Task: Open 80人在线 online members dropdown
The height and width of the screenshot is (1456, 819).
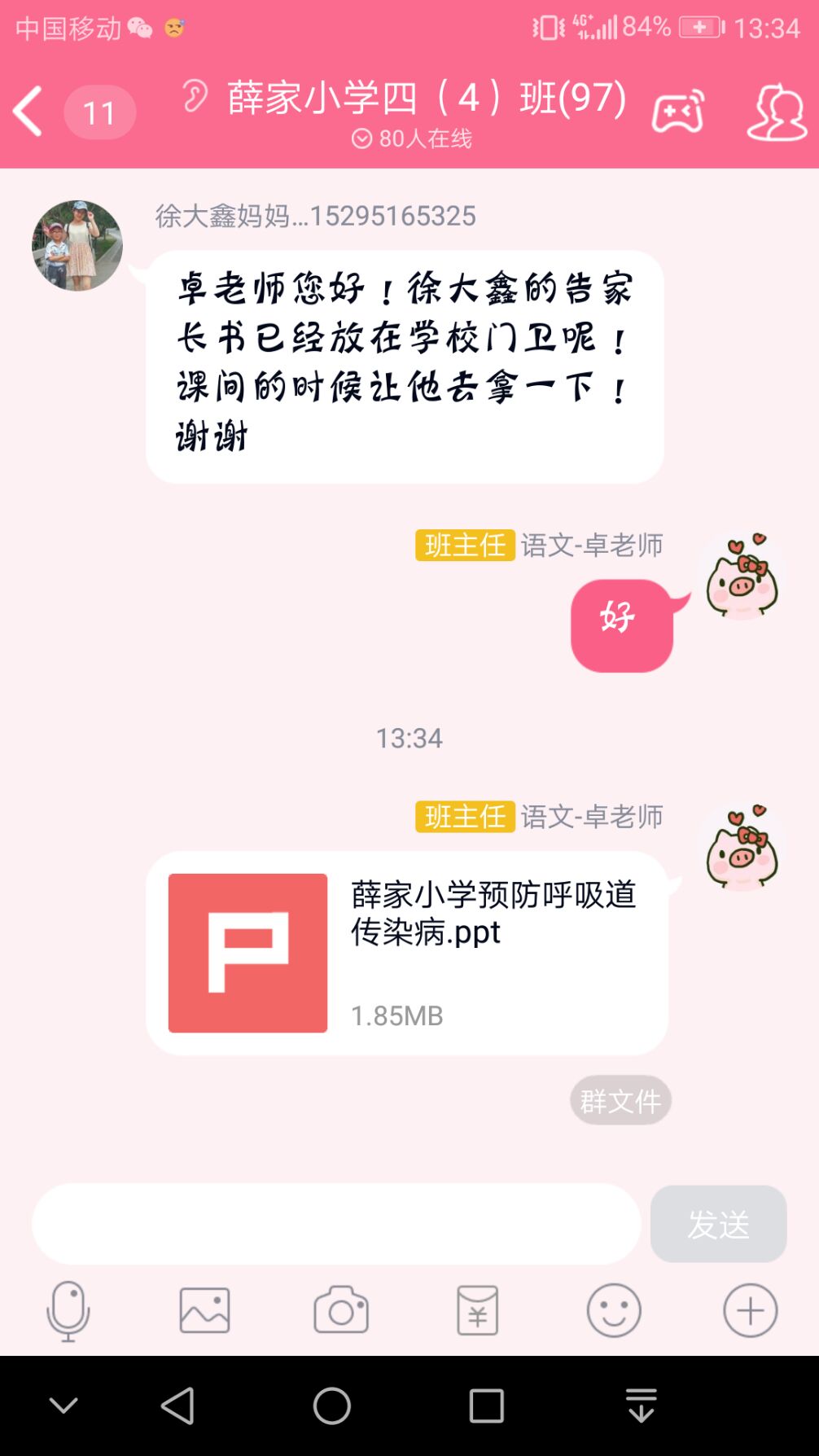Action: coord(412,138)
